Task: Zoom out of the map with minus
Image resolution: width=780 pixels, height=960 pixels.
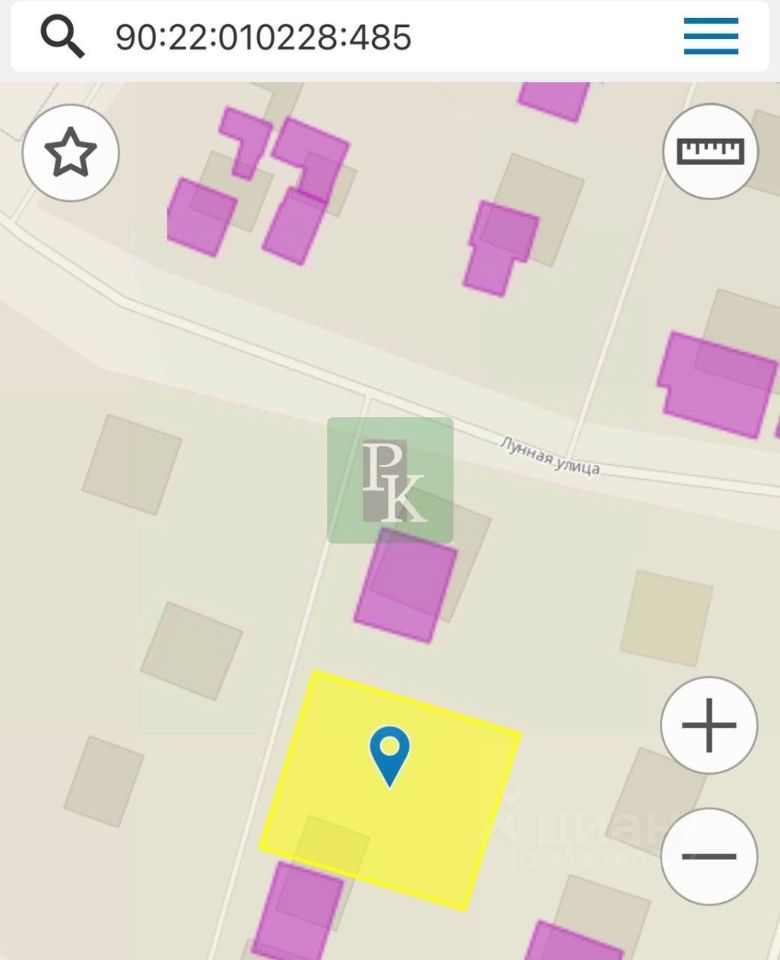Action: tap(709, 856)
